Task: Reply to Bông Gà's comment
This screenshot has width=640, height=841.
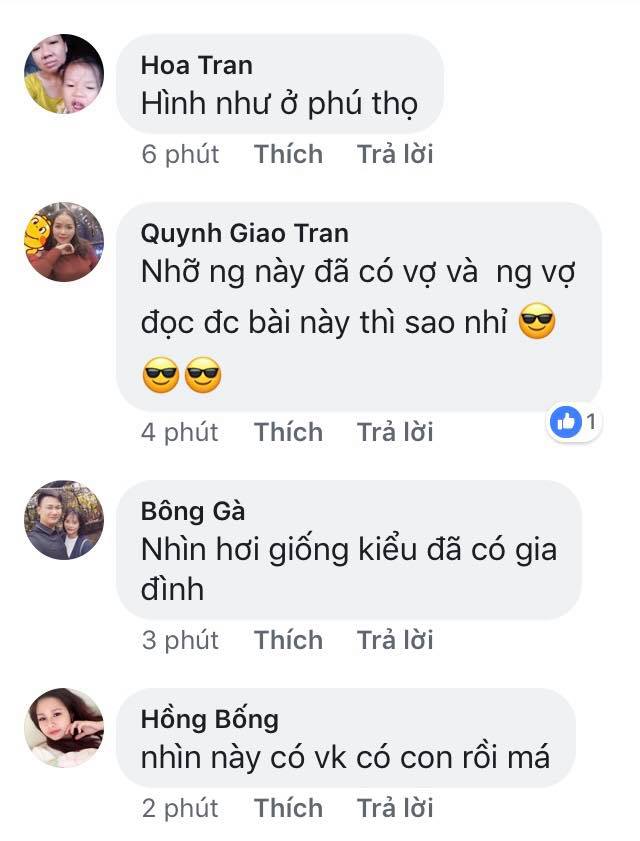Action: 394,640
